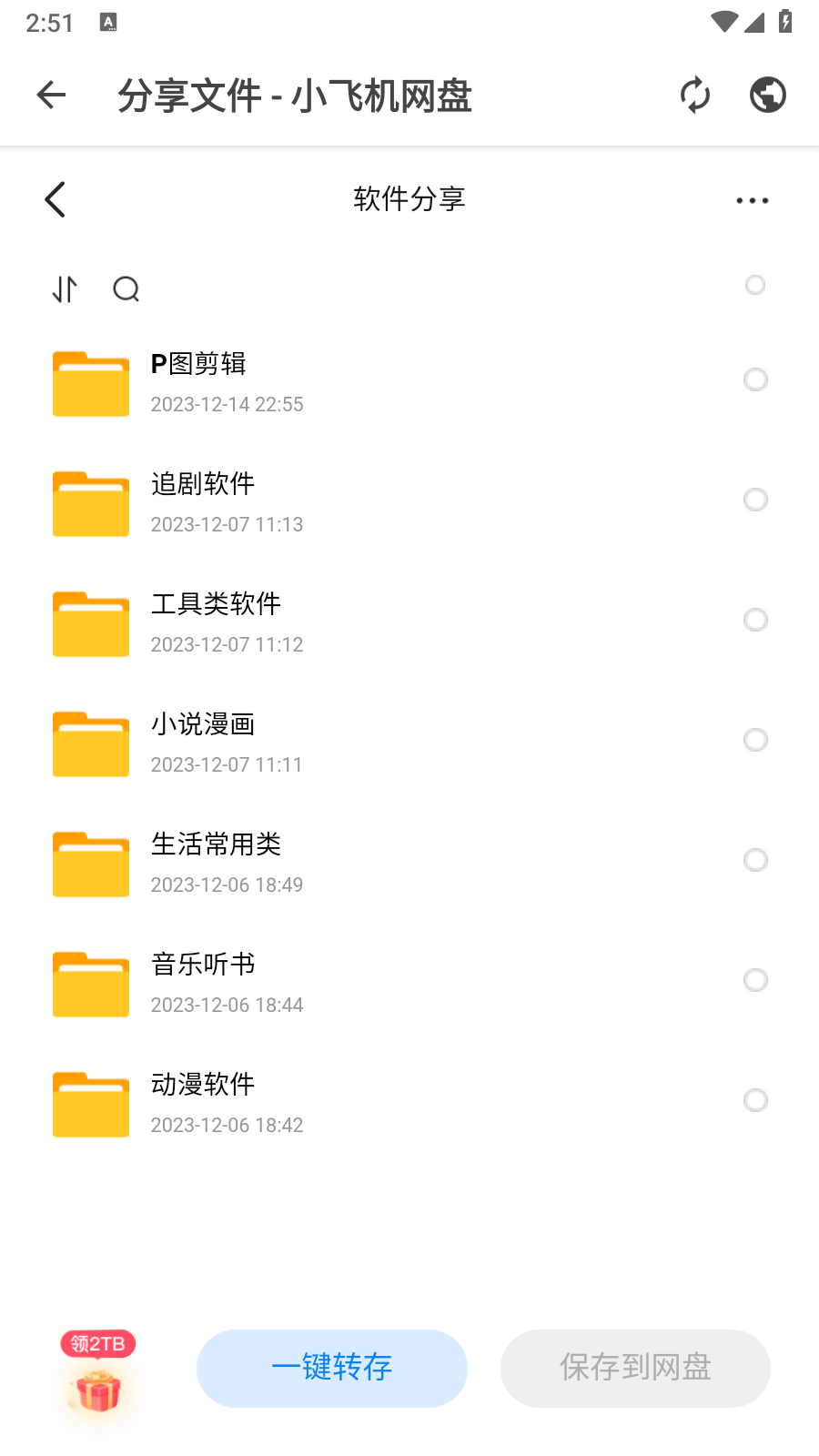
Task: Open the search icon
Action: [126, 288]
